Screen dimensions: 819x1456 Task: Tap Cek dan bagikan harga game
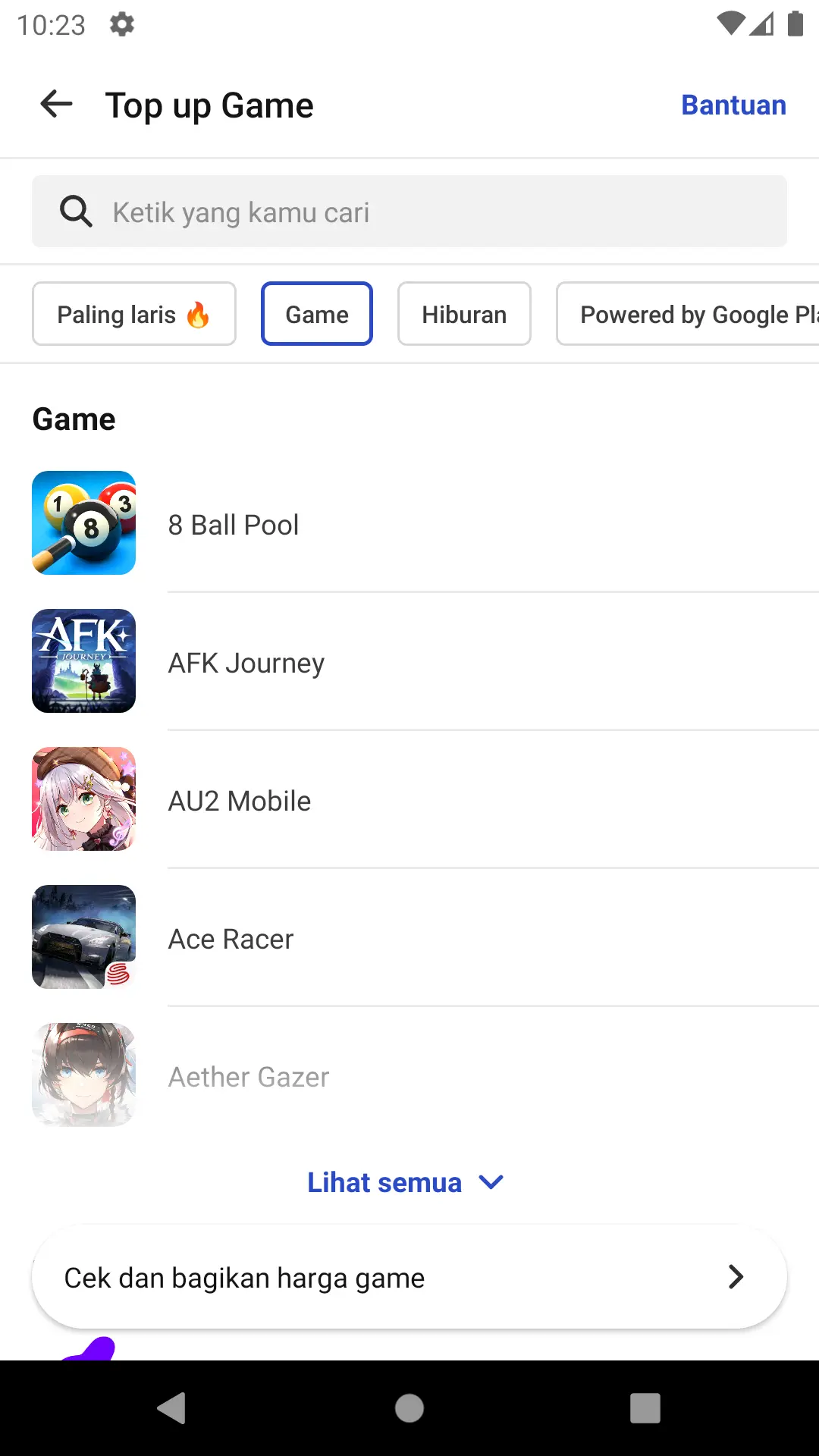[244, 1277]
